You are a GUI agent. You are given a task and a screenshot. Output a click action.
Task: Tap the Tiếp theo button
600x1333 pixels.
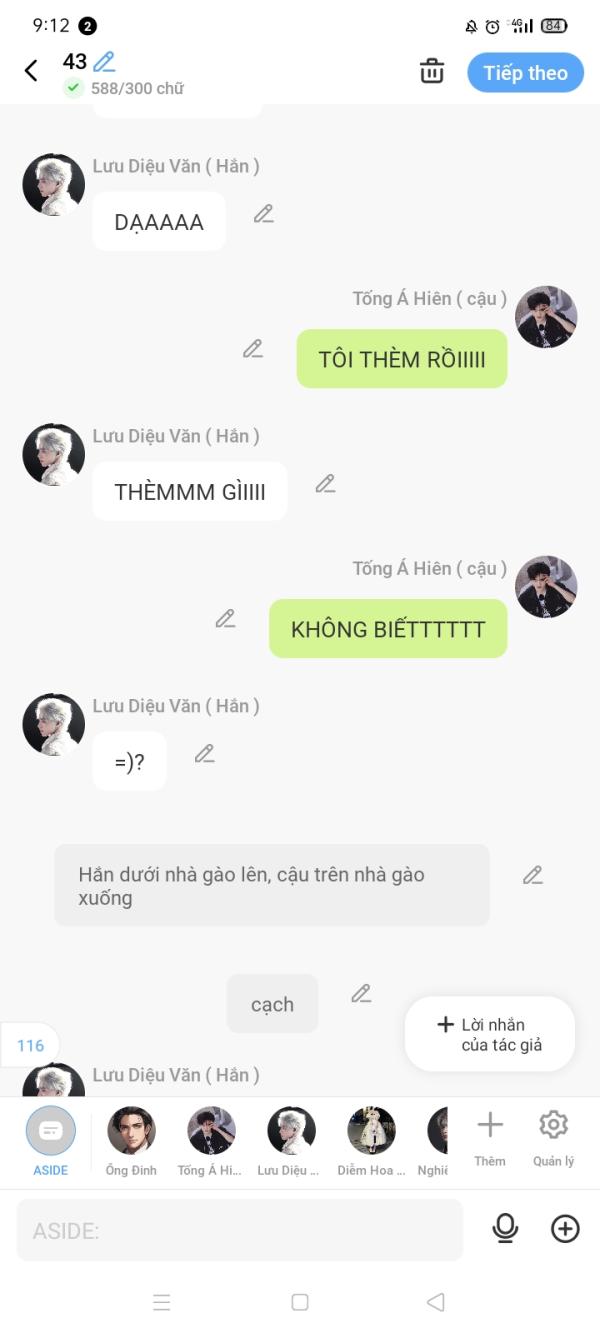pyautogui.click(x=525, y=73)
